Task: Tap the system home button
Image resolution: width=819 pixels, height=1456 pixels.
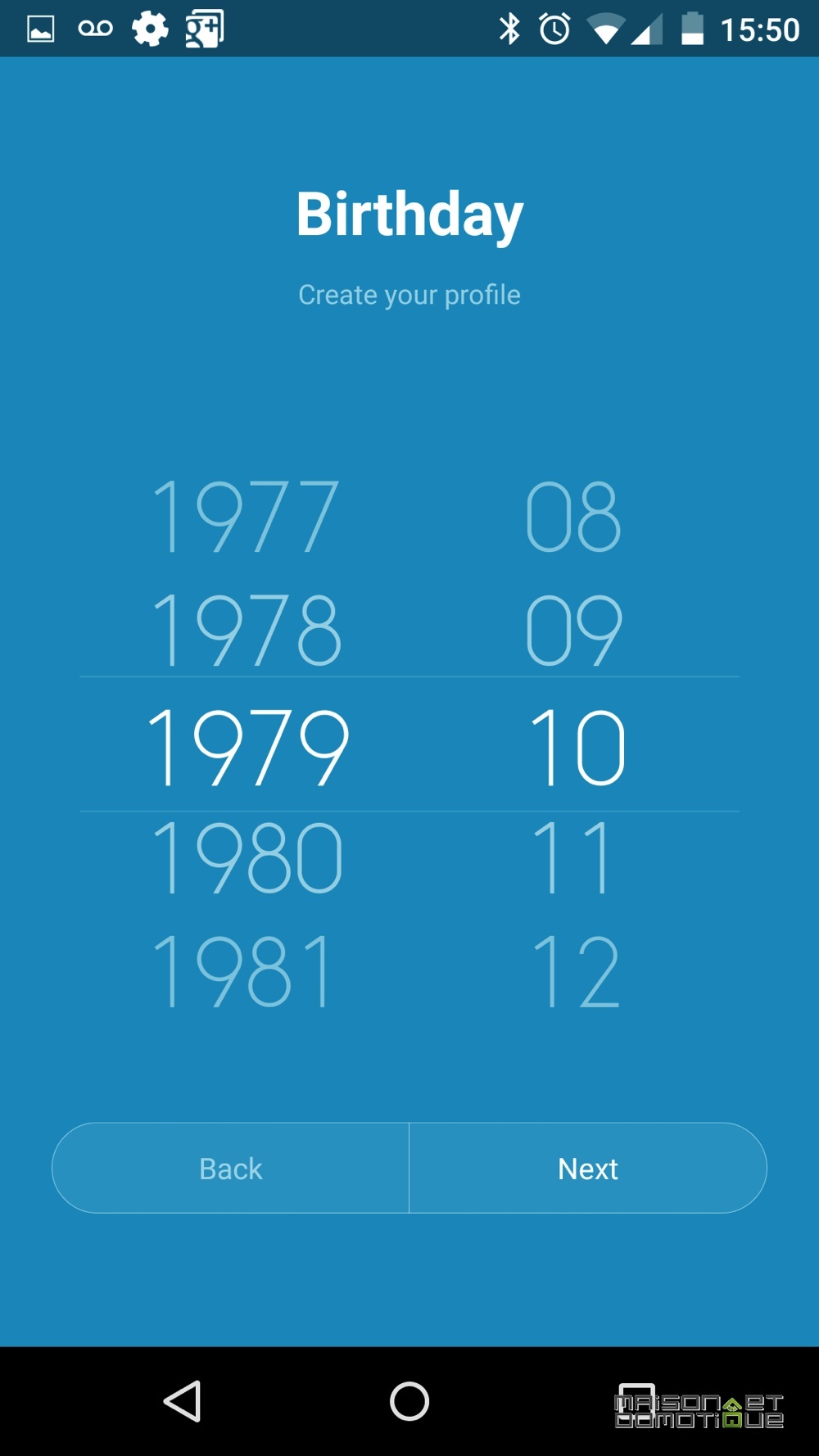Action: pyautogui.click(x=409, y=1401)
